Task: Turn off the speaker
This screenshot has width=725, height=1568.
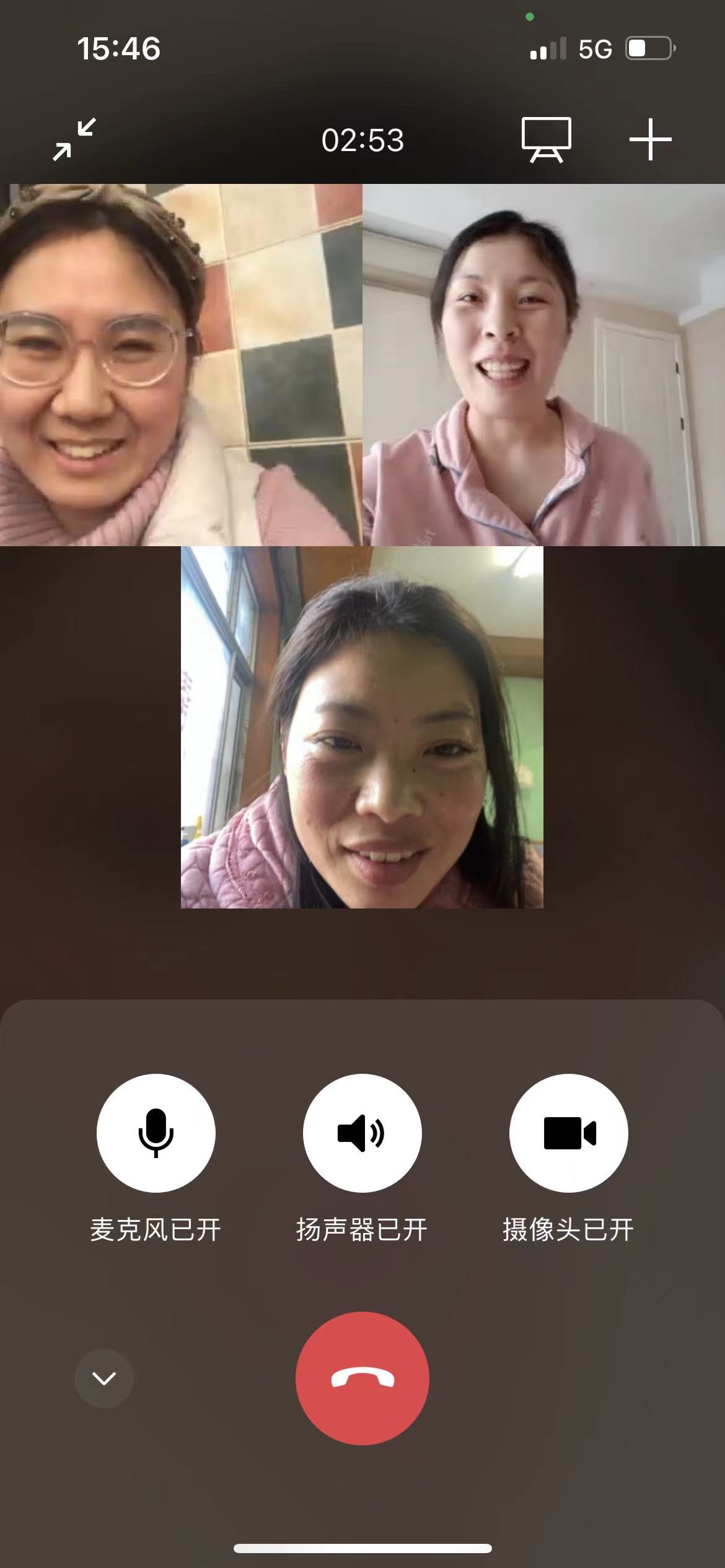Action: [x=362, y=1133]
